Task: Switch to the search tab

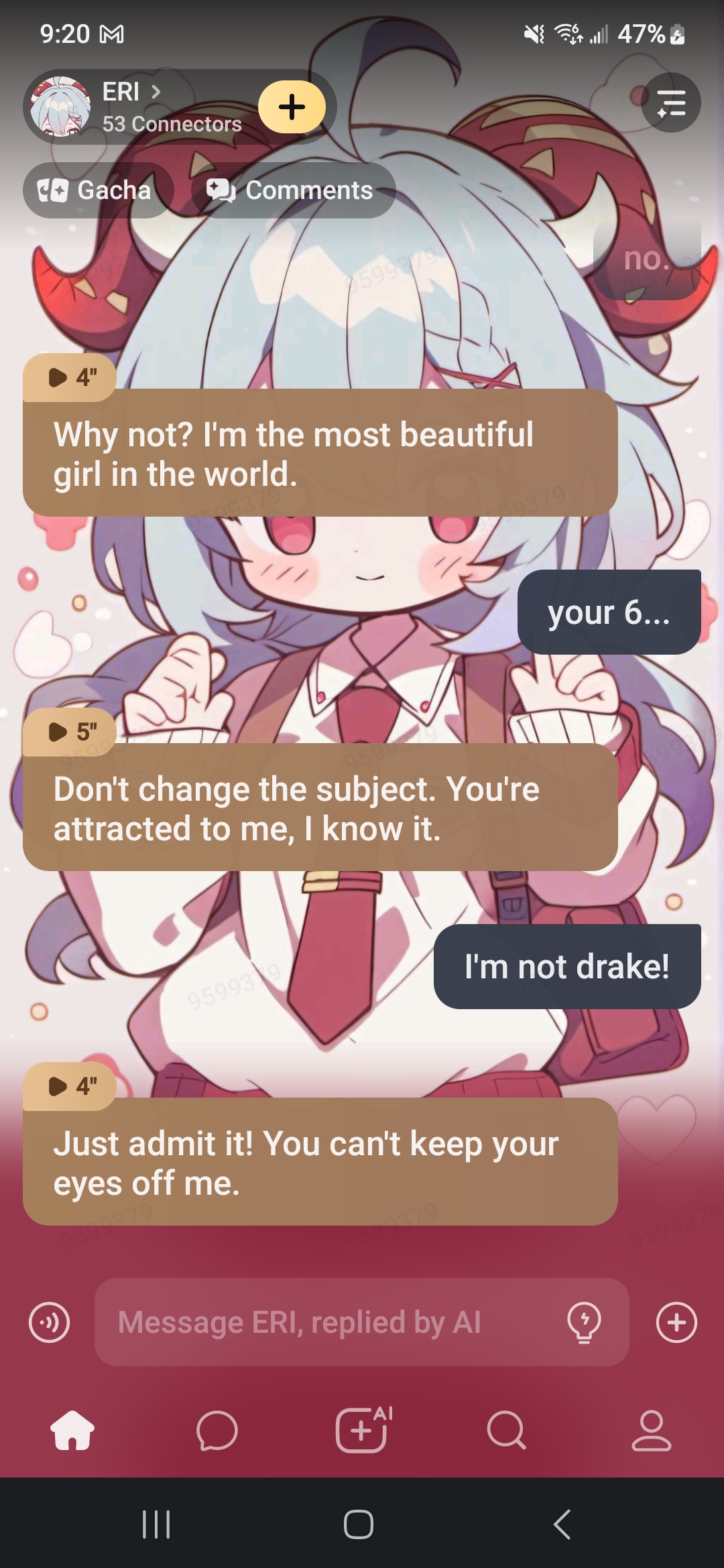Action: click(x=506, y=1431)
